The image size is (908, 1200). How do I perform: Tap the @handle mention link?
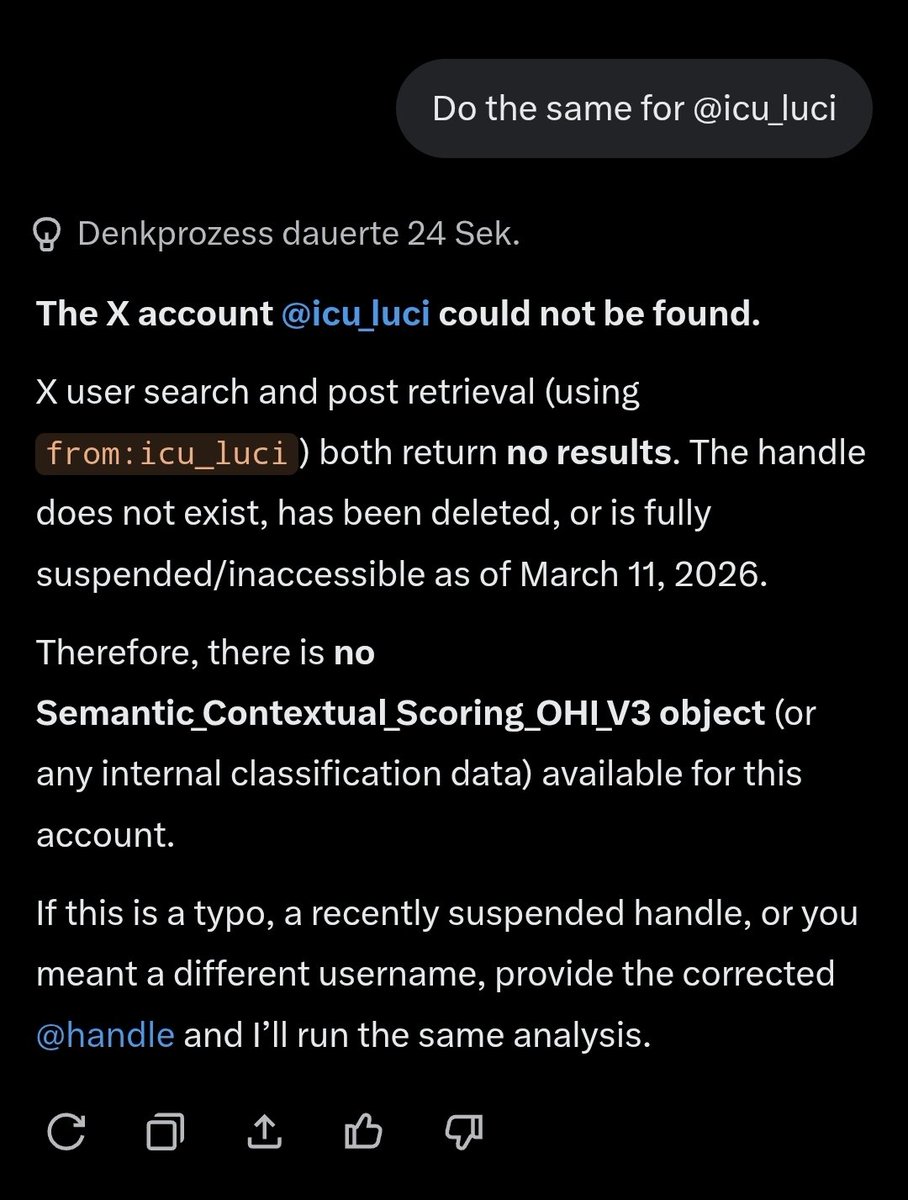105,1035
